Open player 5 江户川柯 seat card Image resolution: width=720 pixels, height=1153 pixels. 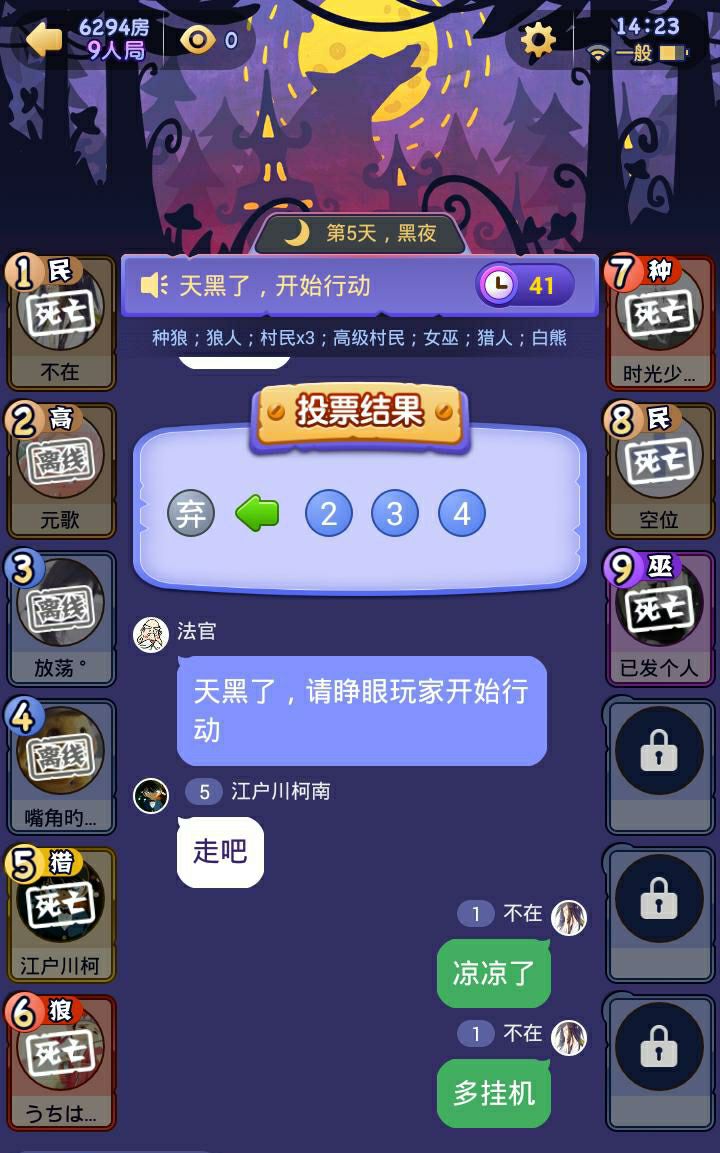point(61,913)
